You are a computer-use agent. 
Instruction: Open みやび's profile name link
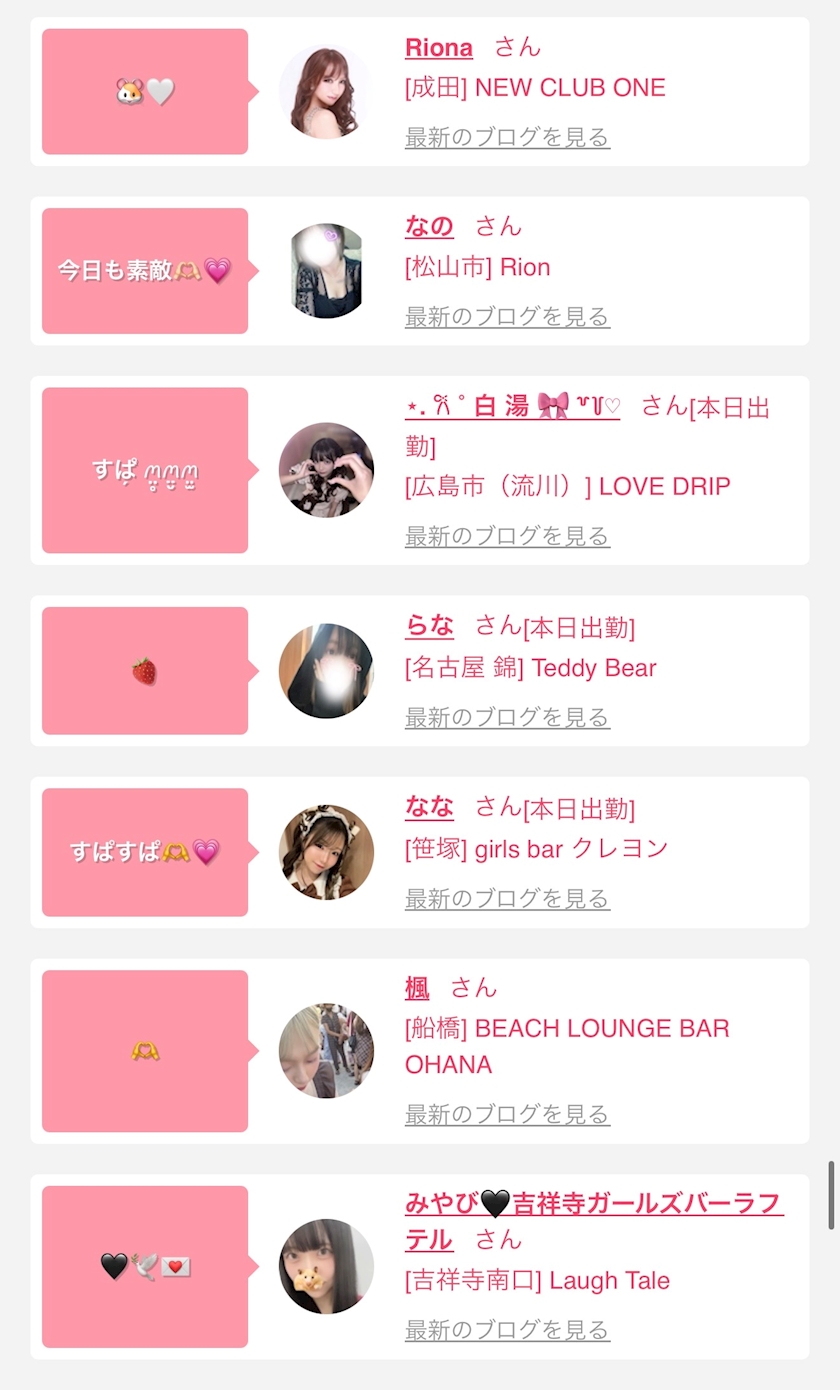click(594, 1203)
